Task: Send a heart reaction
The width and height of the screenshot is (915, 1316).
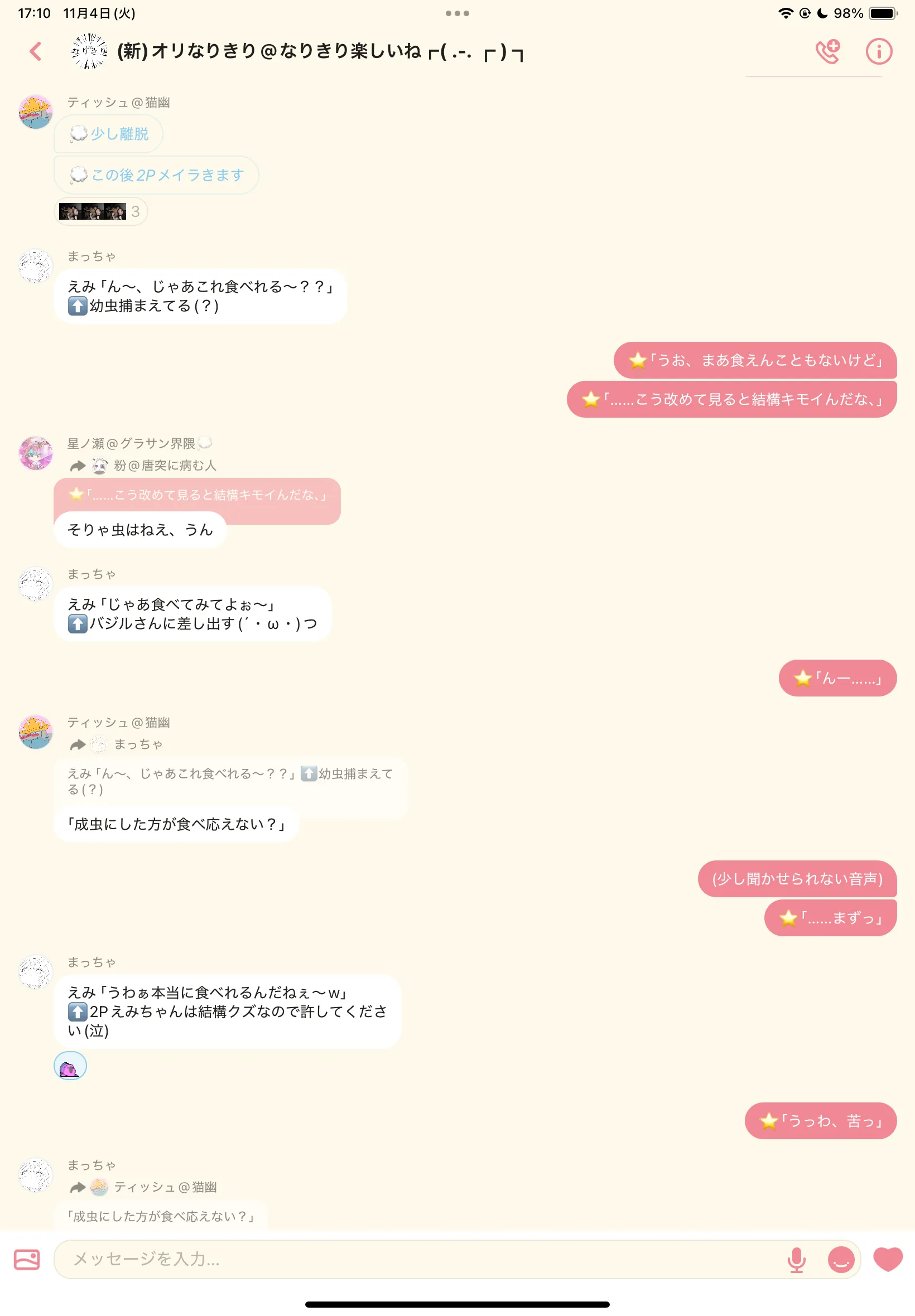Action: point(888,1259)
